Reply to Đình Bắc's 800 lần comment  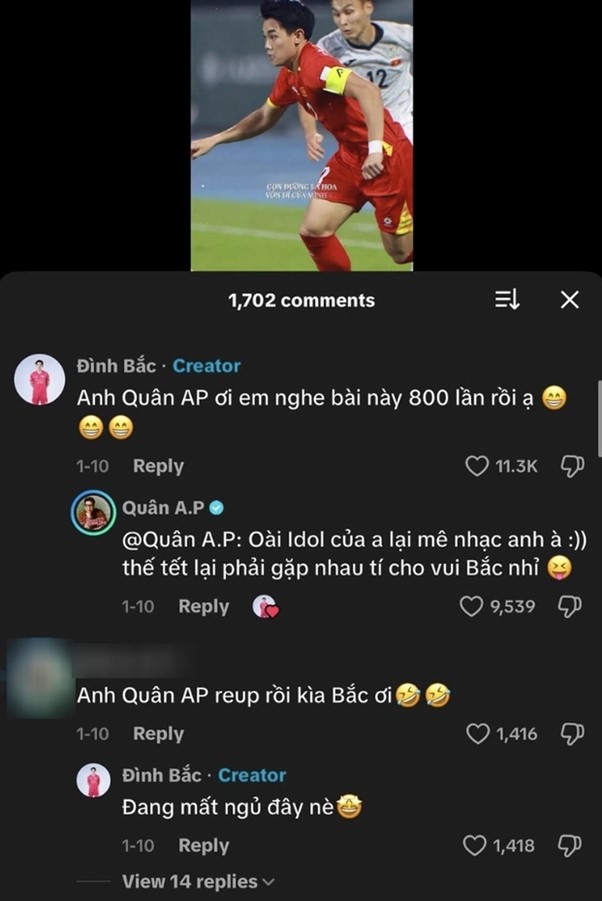[x=158, y=466]
